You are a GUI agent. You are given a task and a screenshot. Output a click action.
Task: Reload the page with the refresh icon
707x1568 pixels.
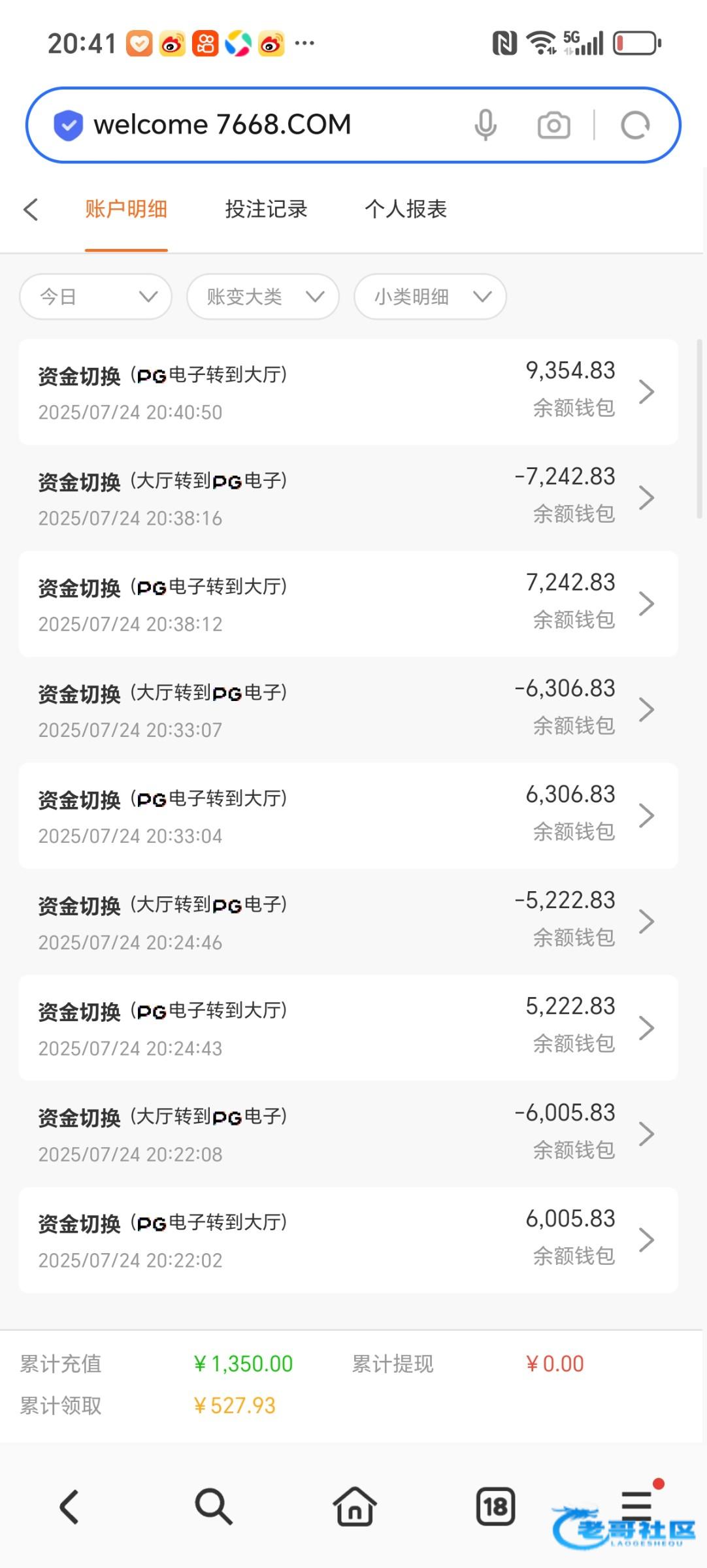click(x=635, y=125)
